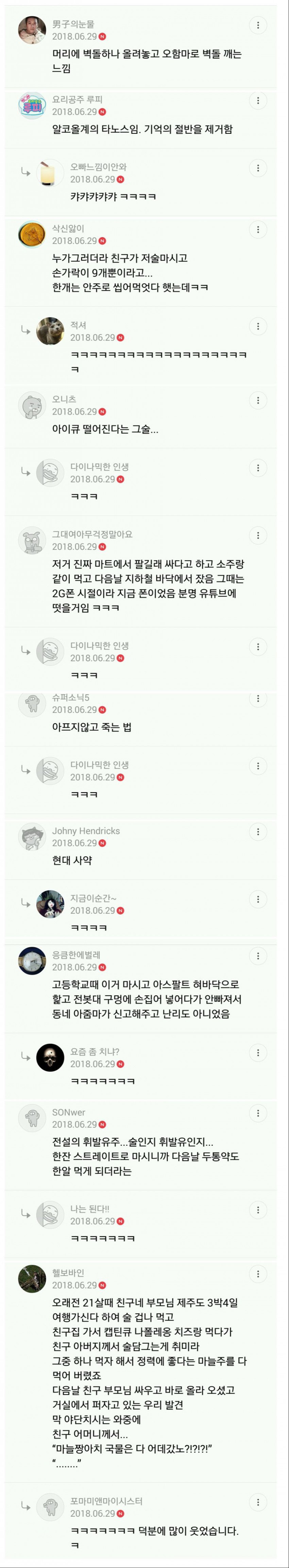
Task: Tap the more icon on 요즘 좀 치냐?'s reply
Action: click(258, 1053)
